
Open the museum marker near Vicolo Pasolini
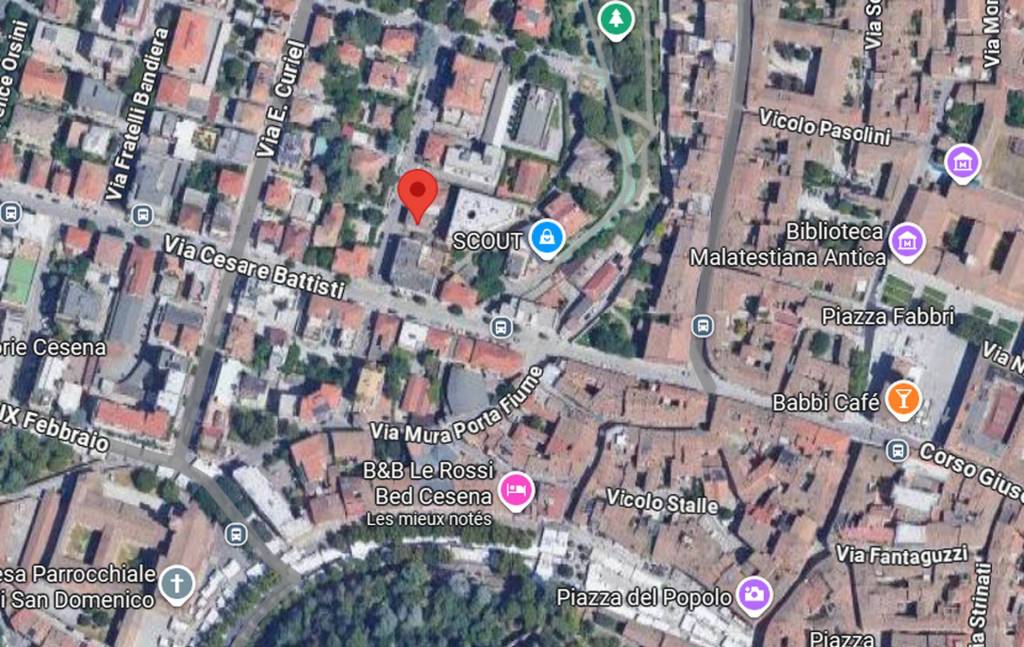[963, 161]
